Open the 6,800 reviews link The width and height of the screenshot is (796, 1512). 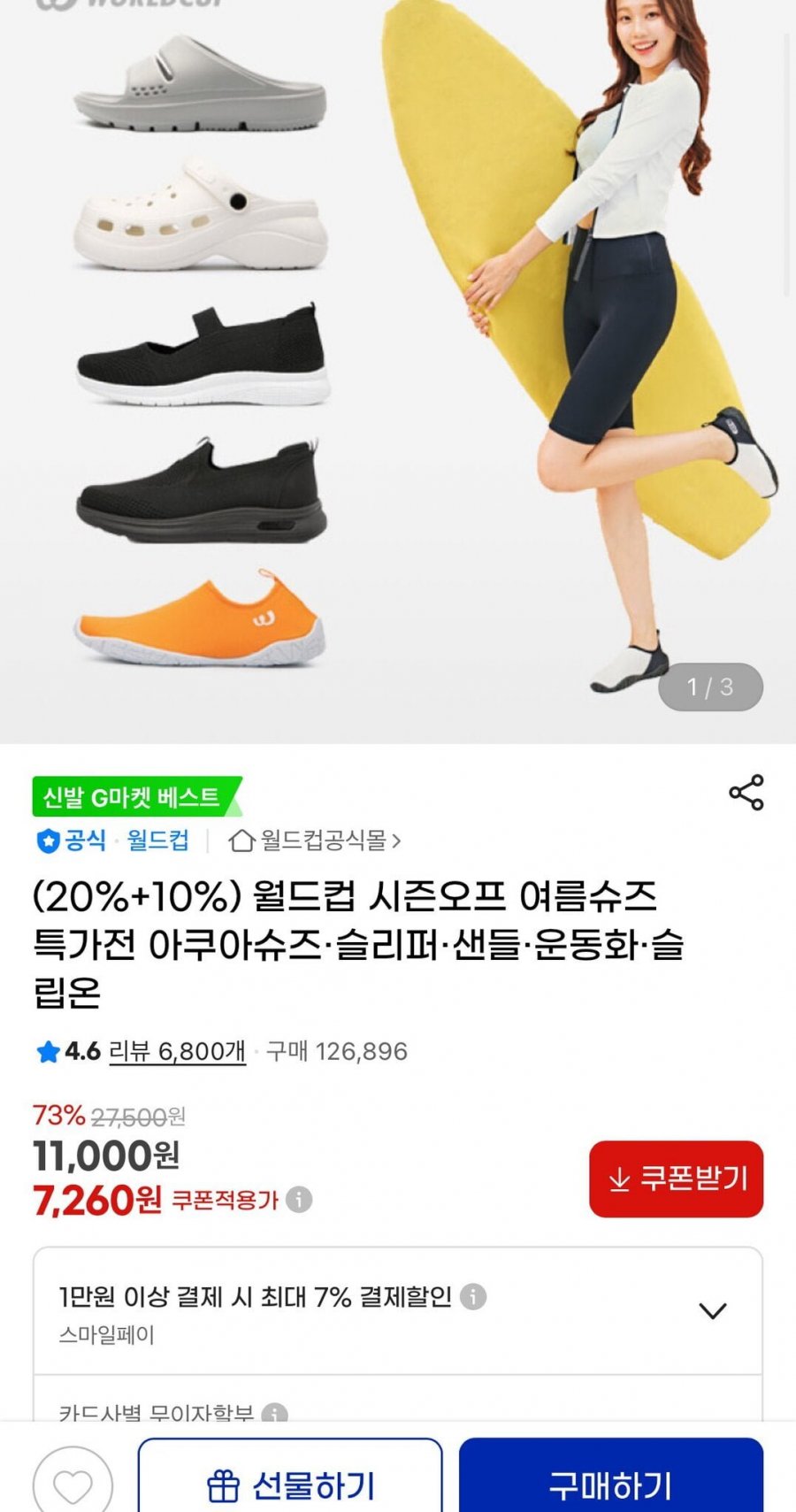(177, 1051)
